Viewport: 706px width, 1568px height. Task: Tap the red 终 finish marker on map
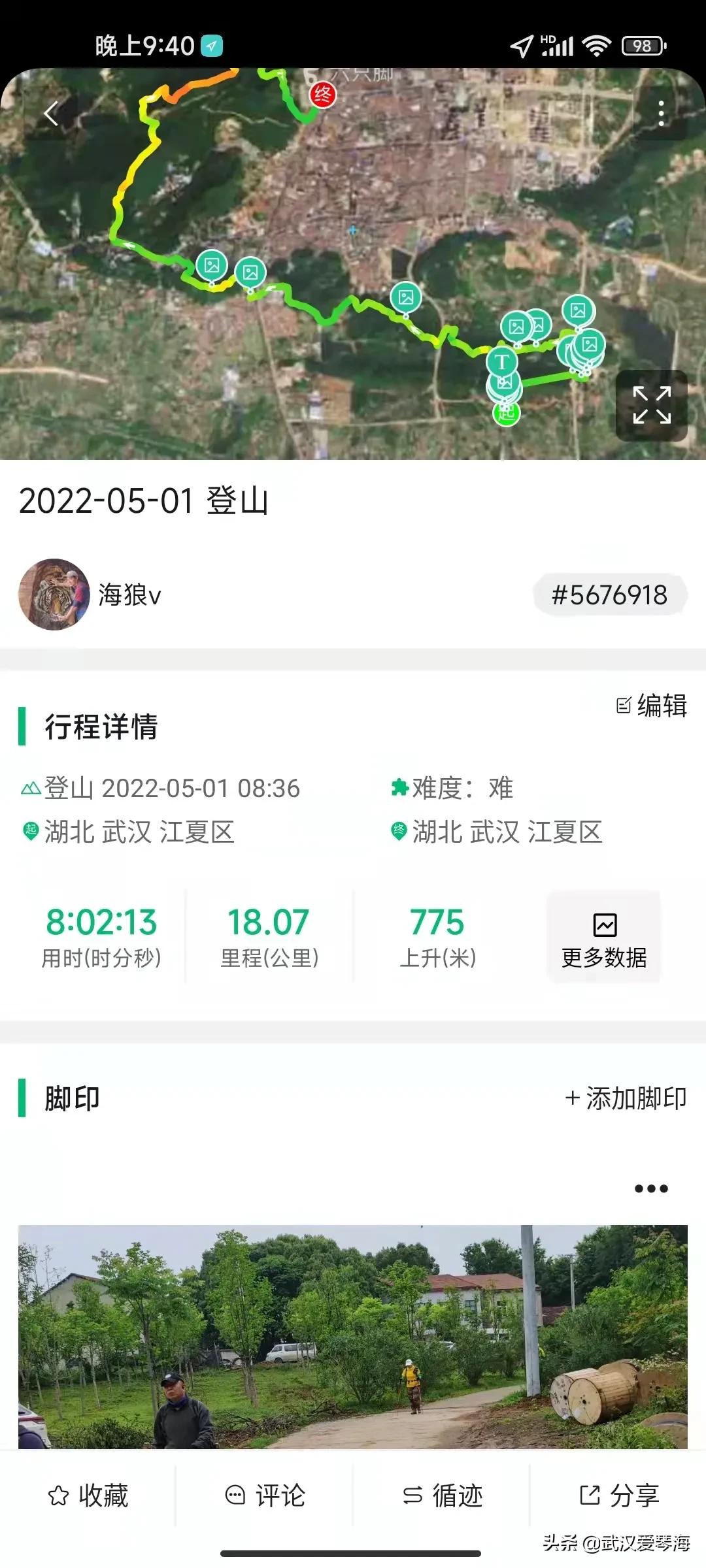[323, 95]
